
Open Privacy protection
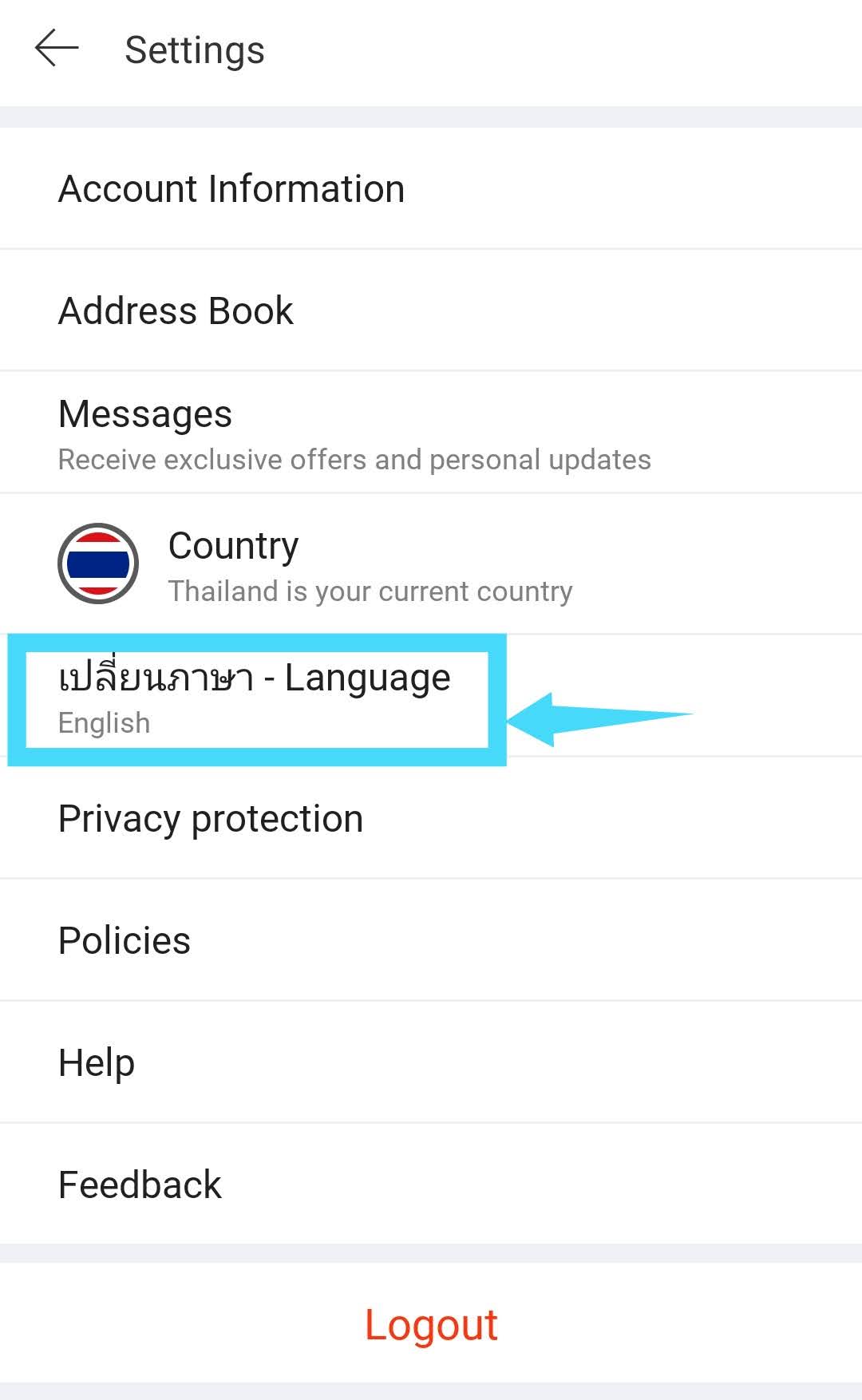click(x=431, y=818)
